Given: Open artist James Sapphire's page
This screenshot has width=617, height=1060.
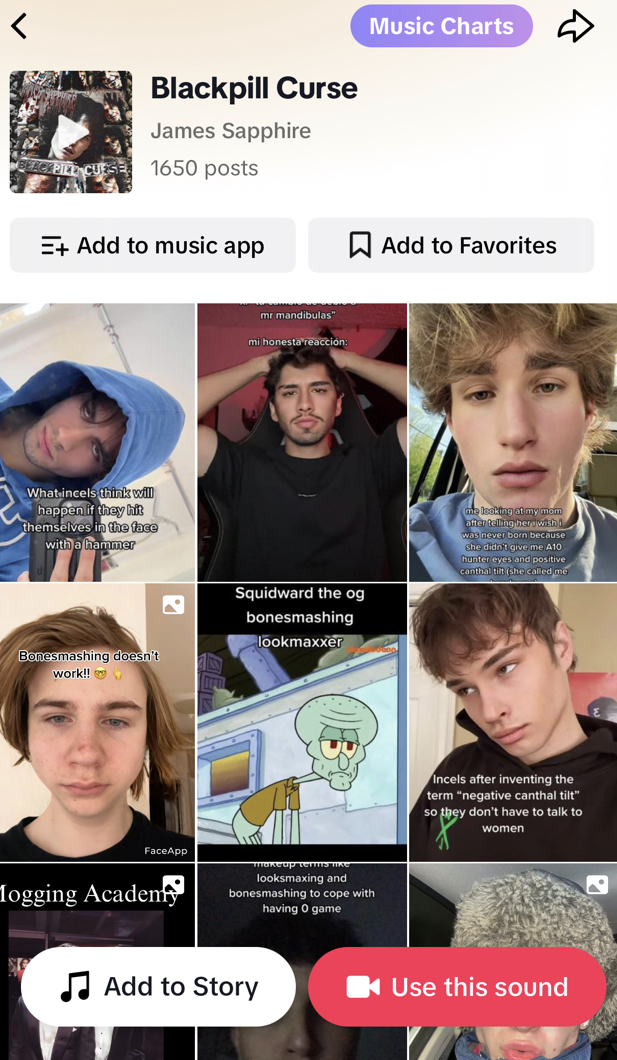Looking at the screenshot, I should point(230,131).
